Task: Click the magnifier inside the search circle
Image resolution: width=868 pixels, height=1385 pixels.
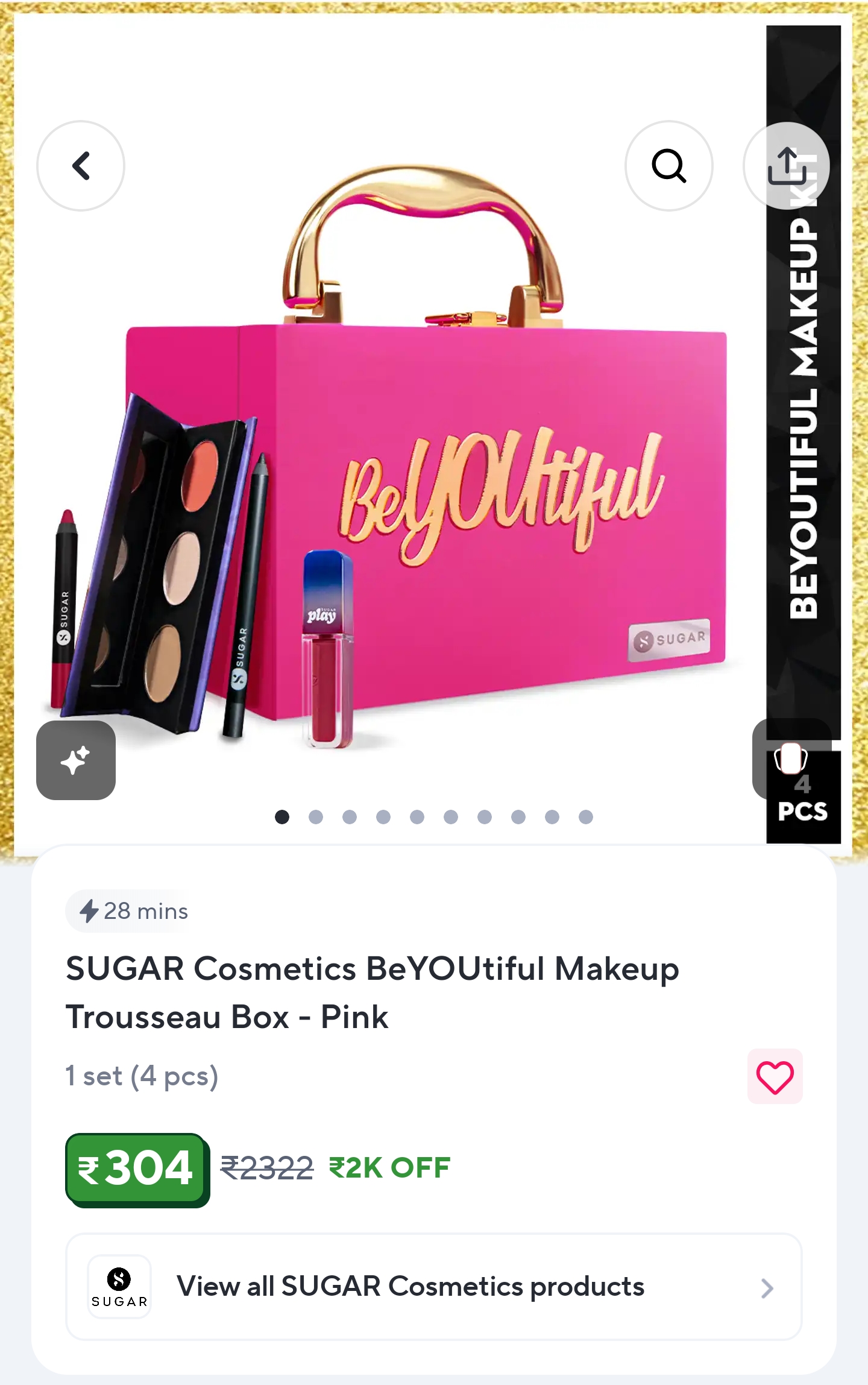Action: (x=669, y=166)
